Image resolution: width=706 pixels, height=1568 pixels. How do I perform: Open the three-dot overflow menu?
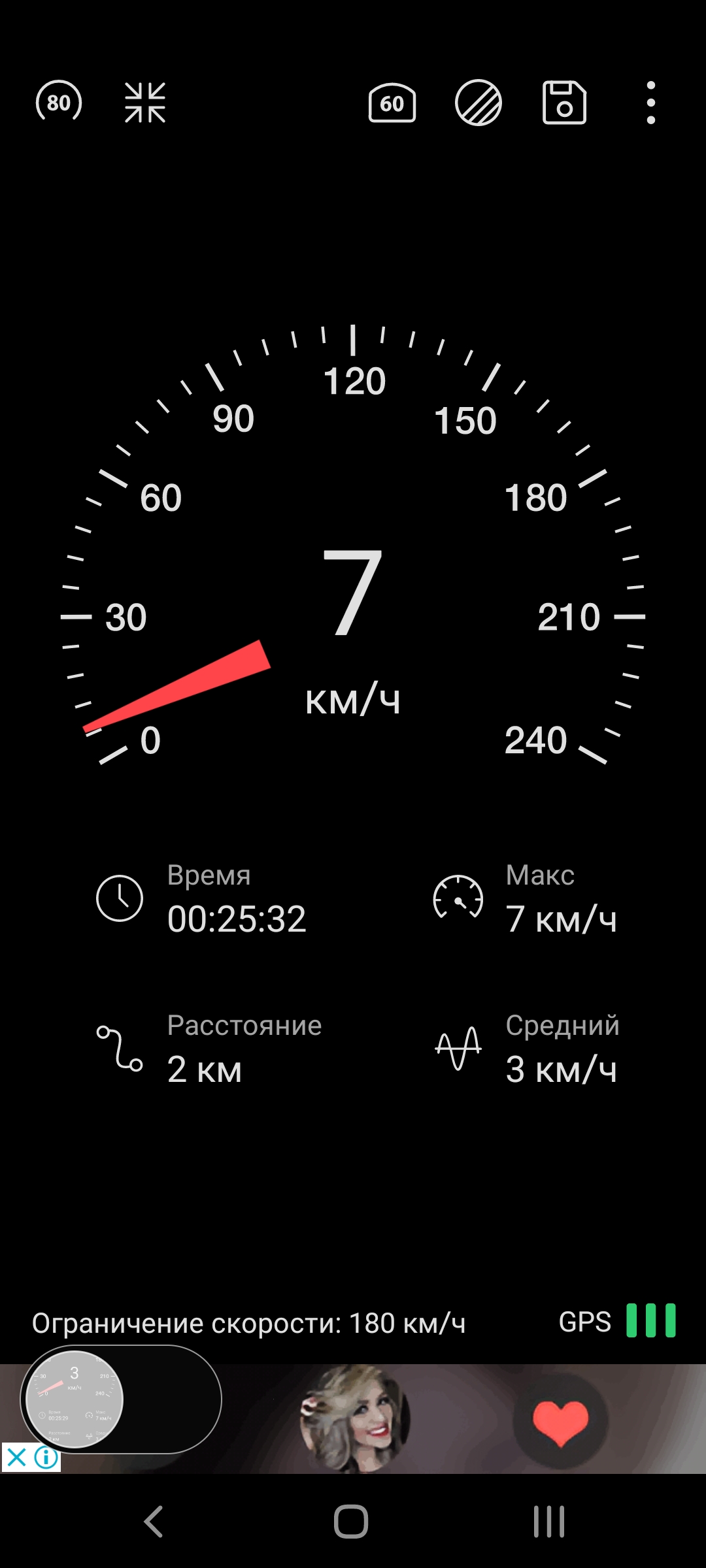650,103
